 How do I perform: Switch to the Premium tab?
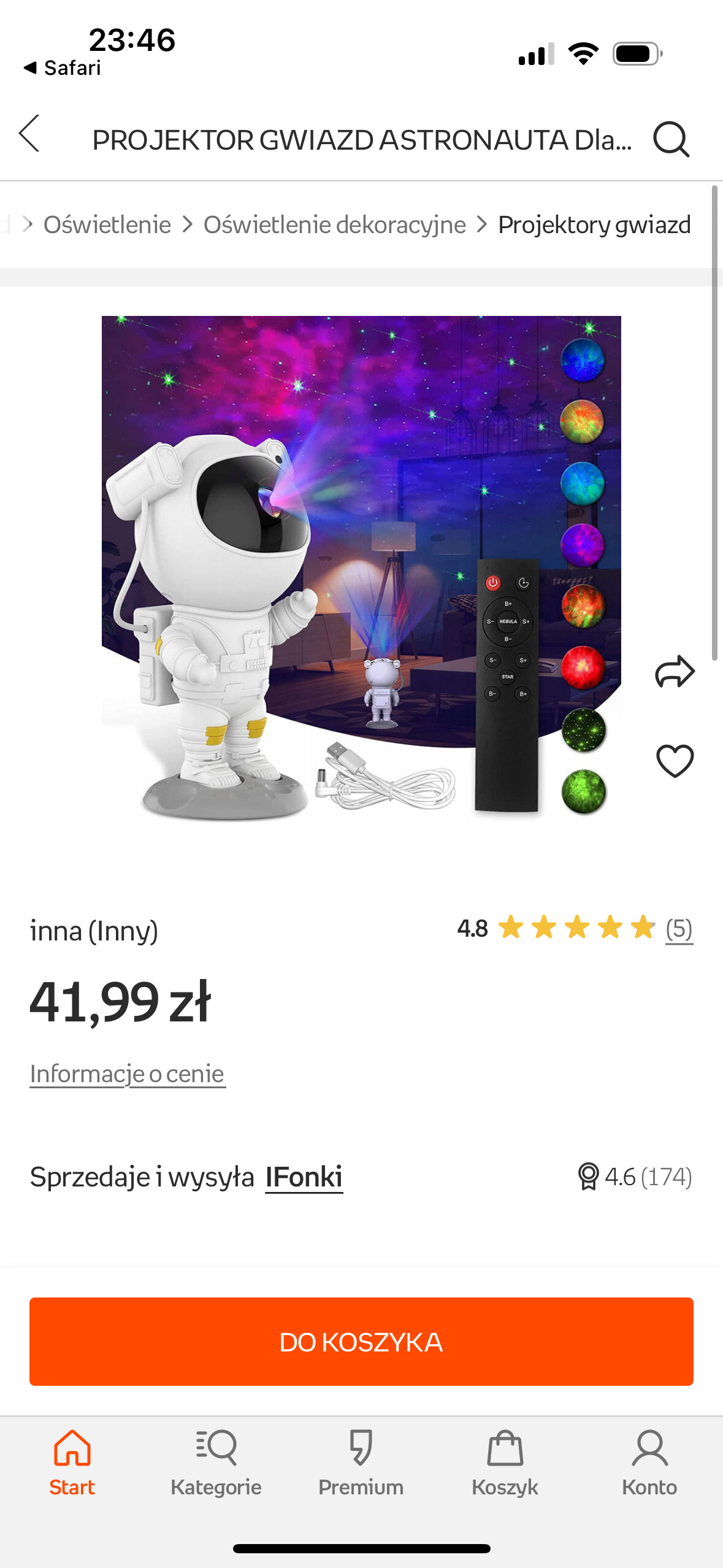pos(361,1463)
